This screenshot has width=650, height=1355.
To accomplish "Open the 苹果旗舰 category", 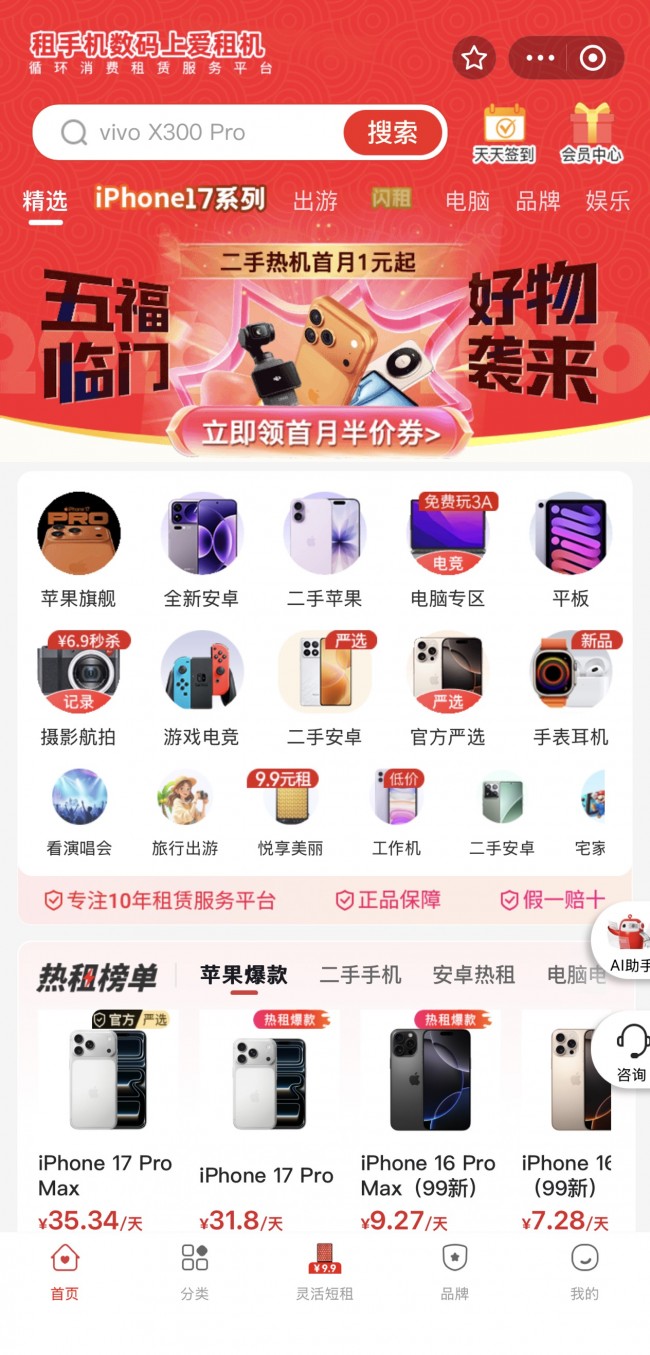I will tap(79, 551).
